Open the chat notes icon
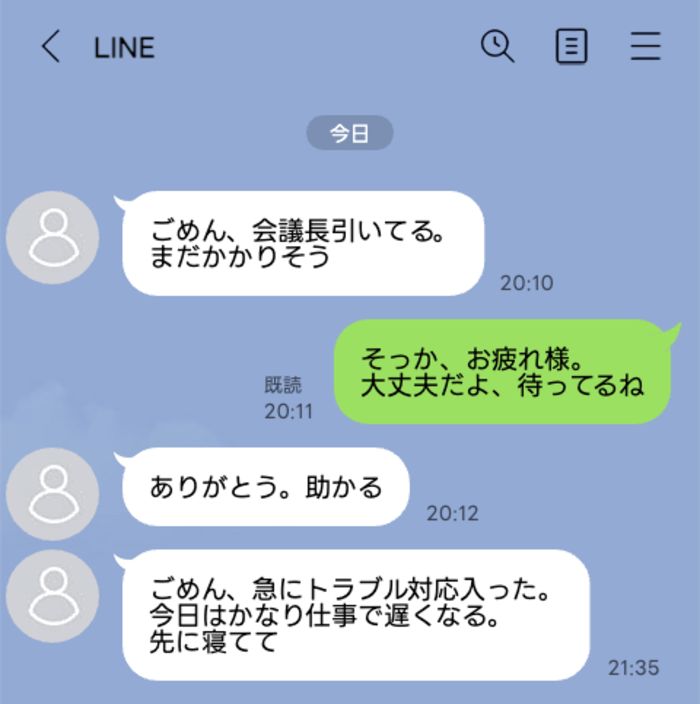 click(x=571, y=47)
